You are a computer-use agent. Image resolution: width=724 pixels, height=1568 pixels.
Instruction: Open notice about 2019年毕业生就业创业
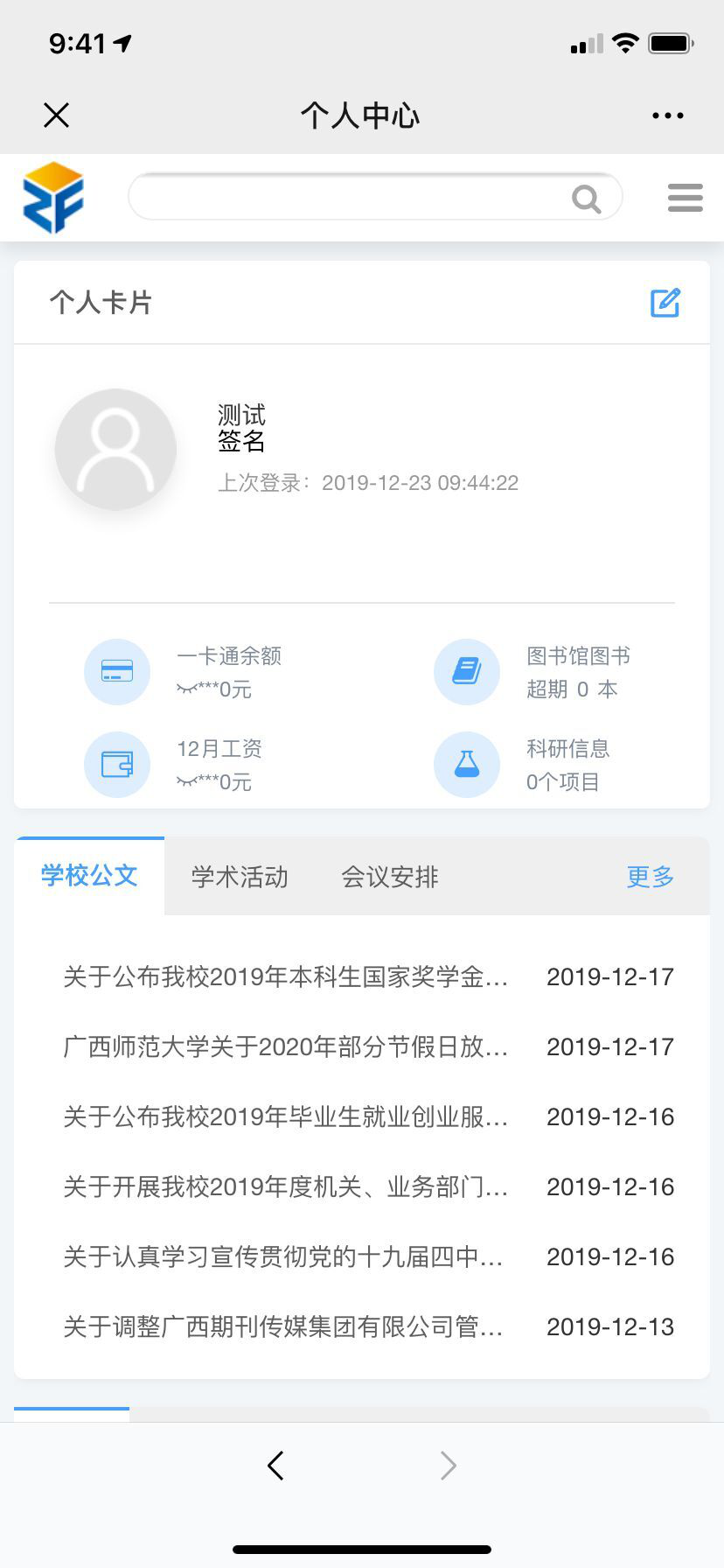[286, 1116]
